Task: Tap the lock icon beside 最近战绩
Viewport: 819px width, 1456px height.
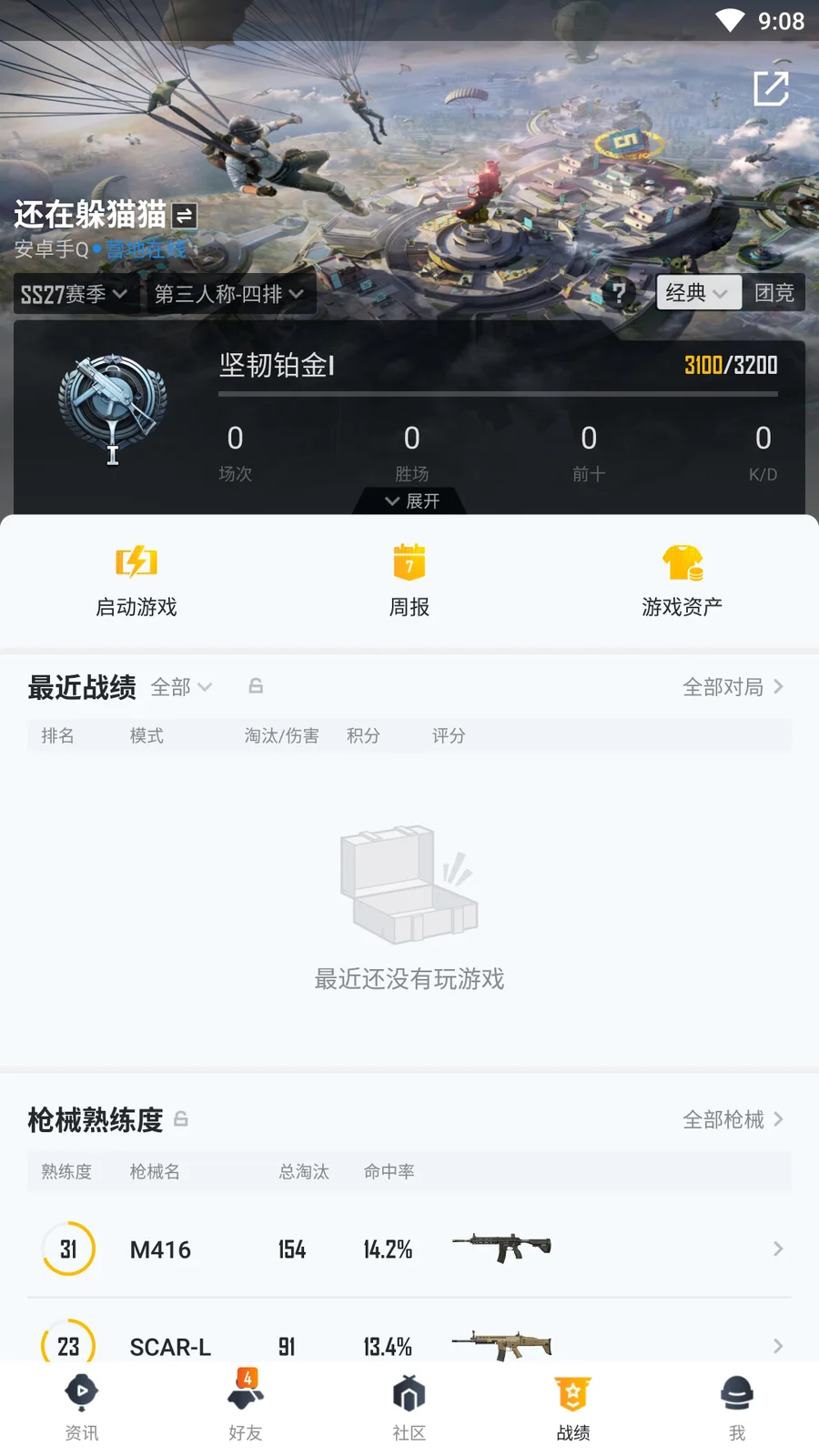Action: 256,686
